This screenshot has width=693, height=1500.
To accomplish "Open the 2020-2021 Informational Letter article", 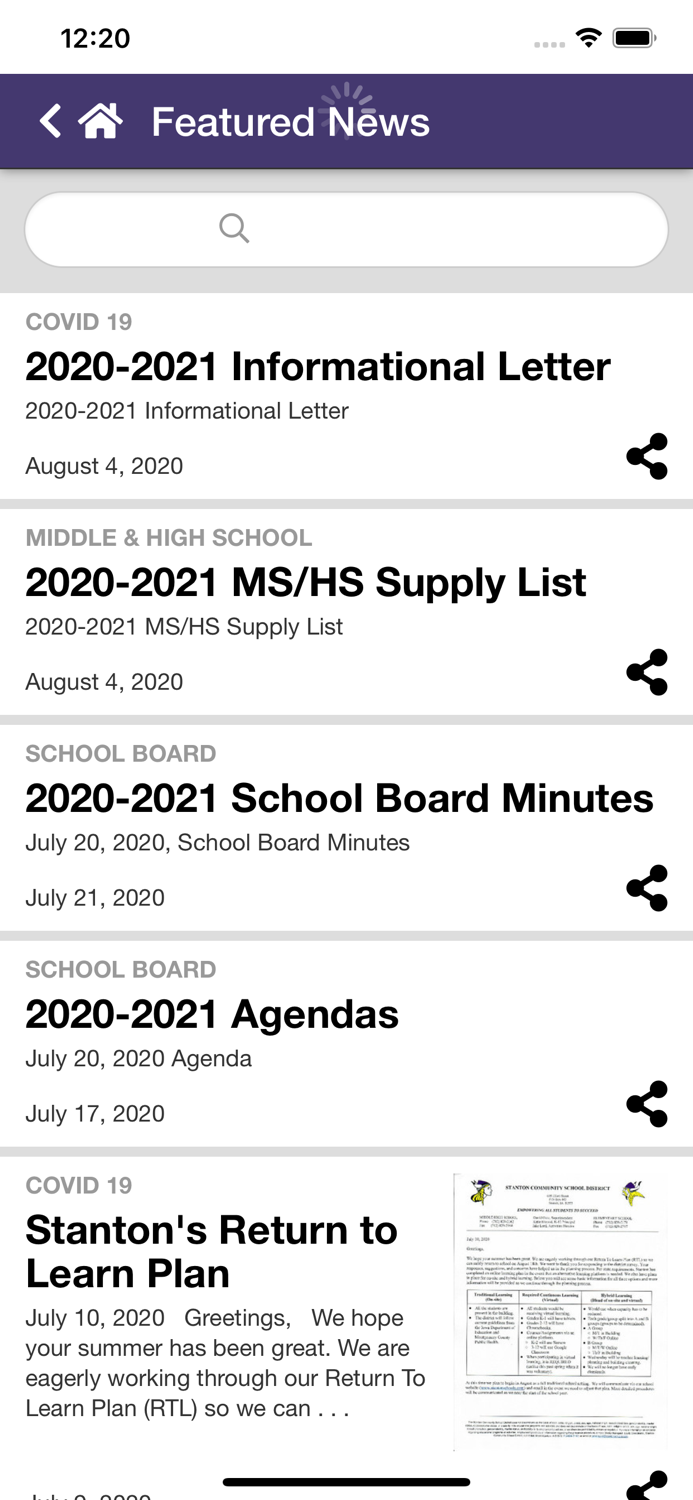I will pos(318,368).
